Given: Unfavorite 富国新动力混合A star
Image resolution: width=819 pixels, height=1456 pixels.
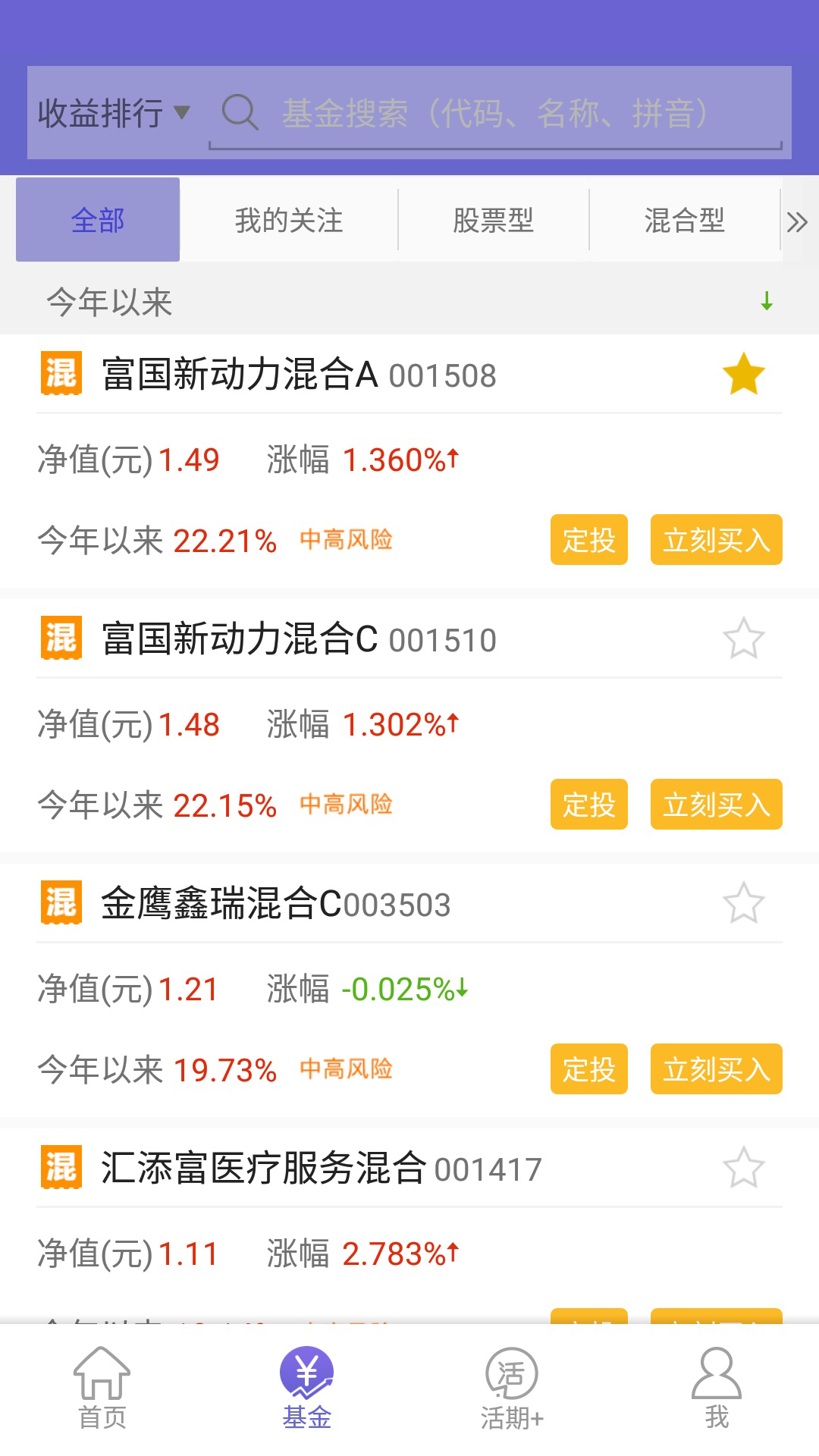Looking at the screenshot, I should tap(743, 374).
